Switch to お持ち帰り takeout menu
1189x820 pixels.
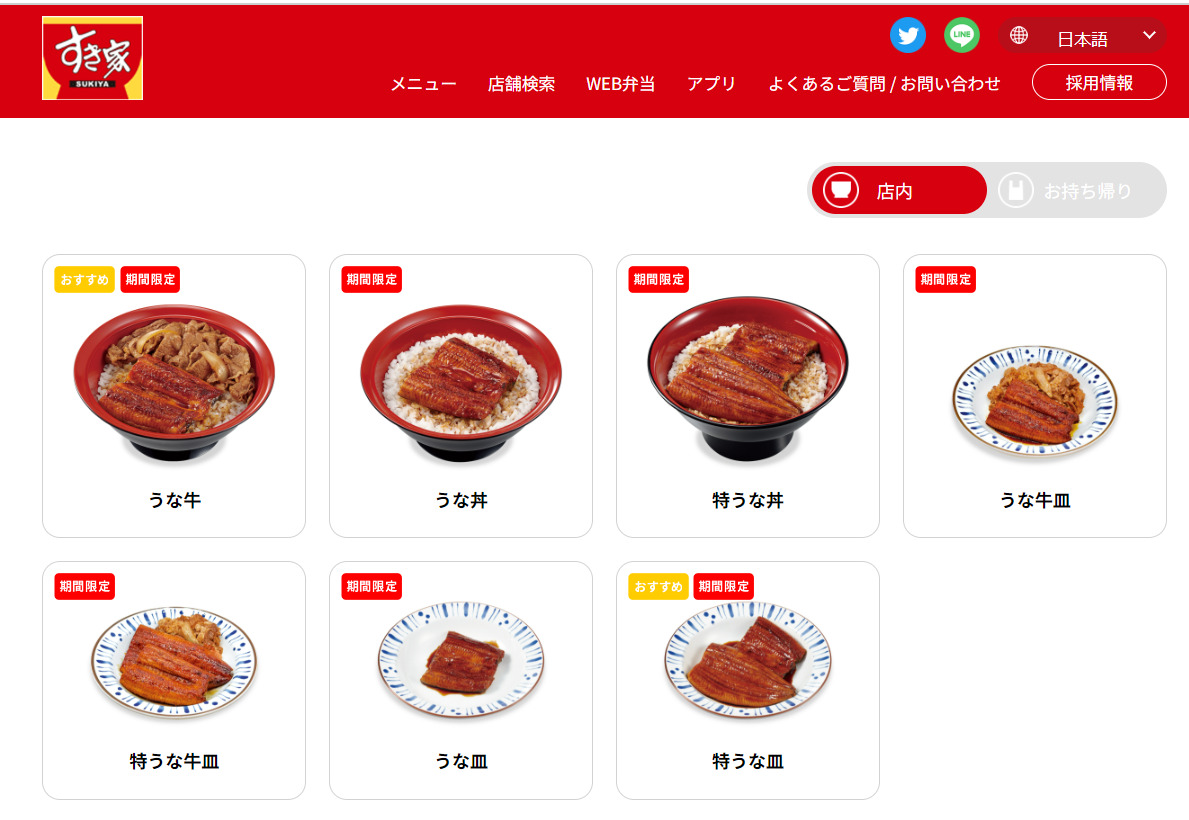coord(1078,191)
